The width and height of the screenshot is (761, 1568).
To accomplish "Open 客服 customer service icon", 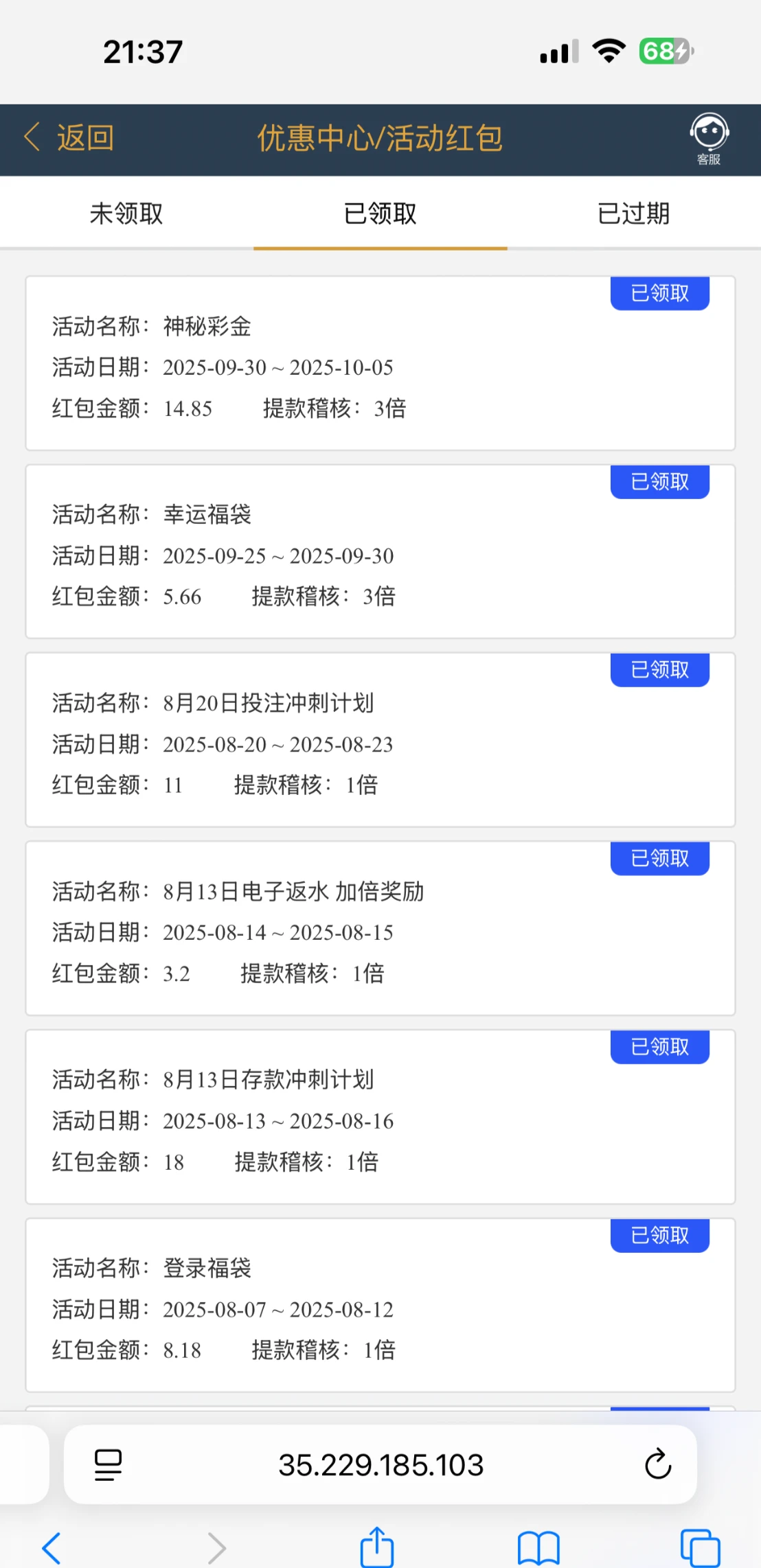I will point(709,138).
